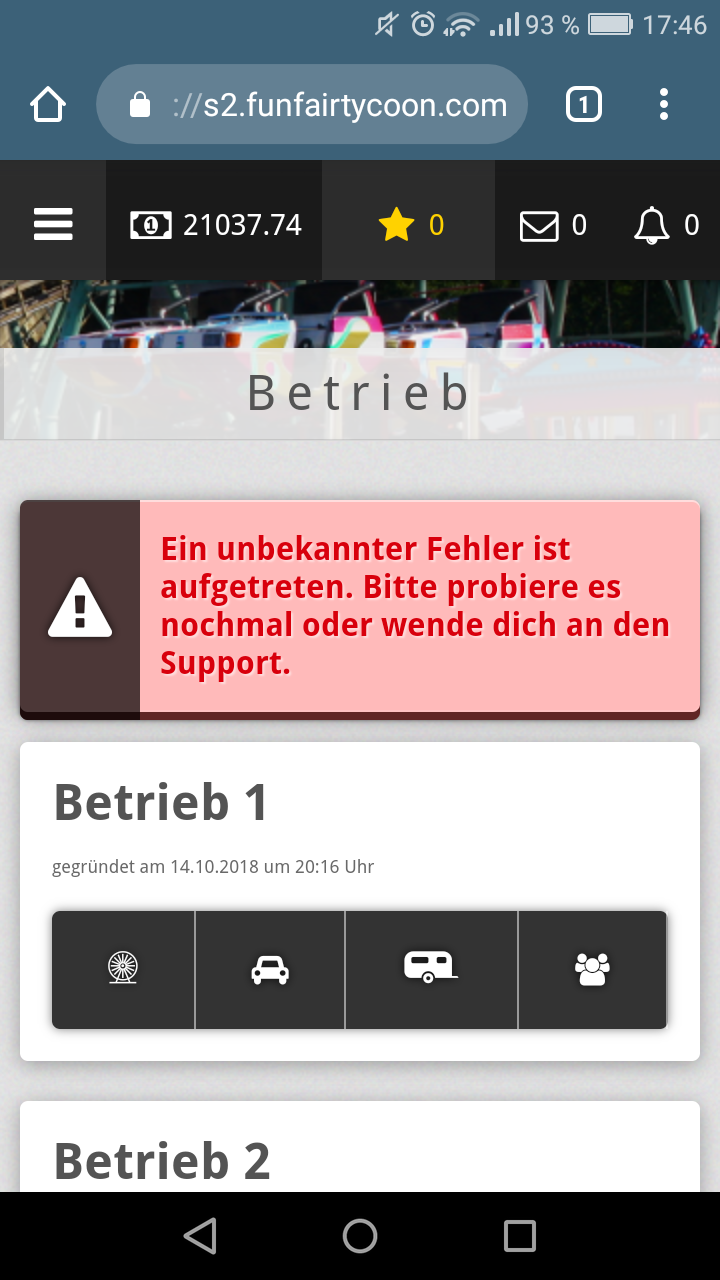The image size is (720, 1280).
Task: Open the hamburger menu
Action: pos(53,224)
